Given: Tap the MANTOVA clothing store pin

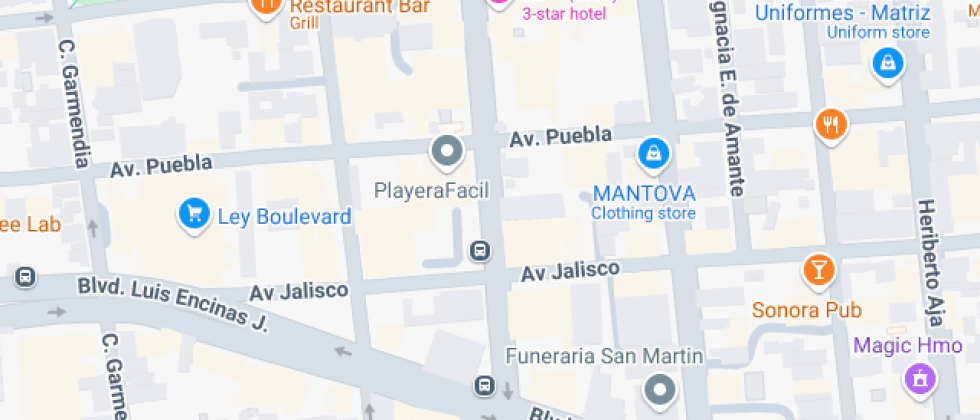Looking at the screenshot, I should pos(653,153).
